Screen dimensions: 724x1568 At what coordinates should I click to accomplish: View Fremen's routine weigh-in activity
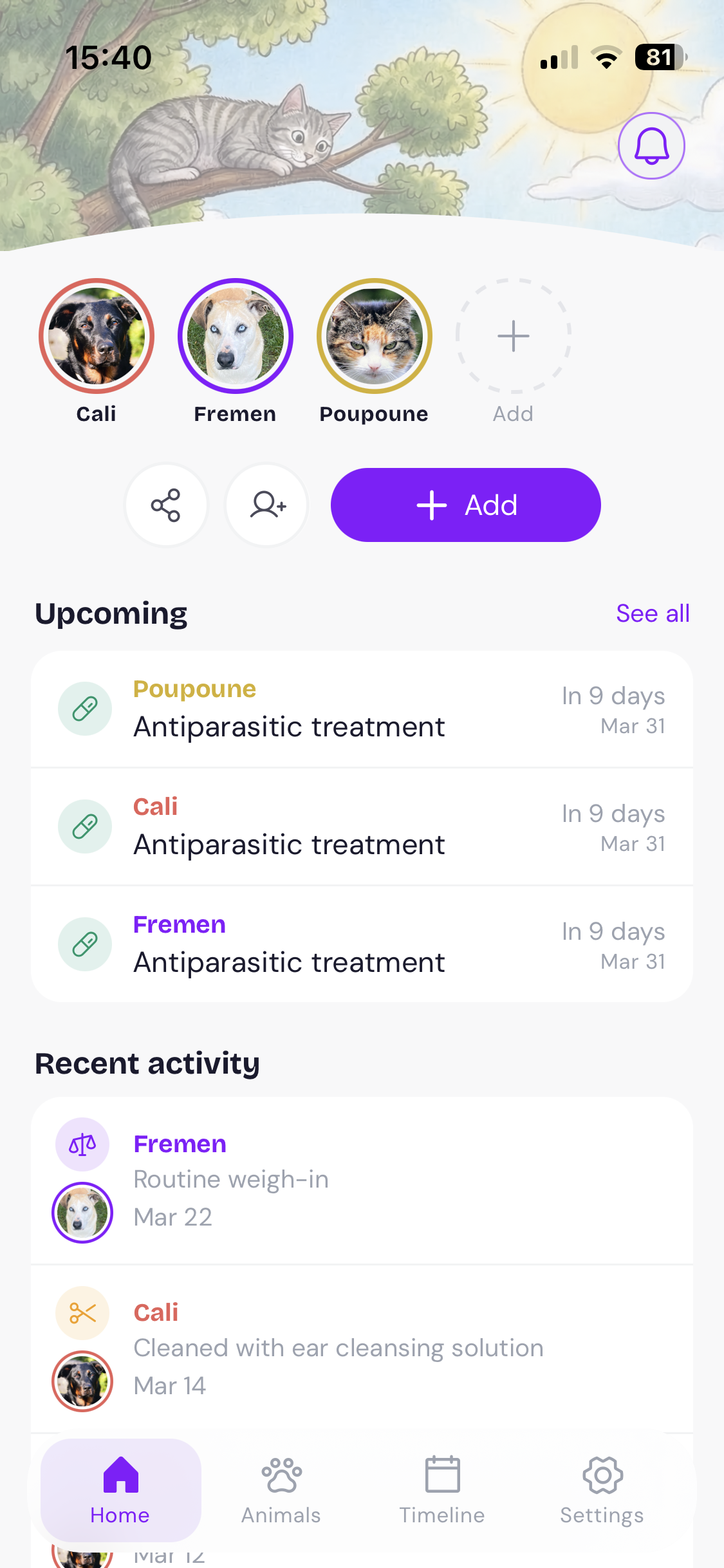(362, 1181)
